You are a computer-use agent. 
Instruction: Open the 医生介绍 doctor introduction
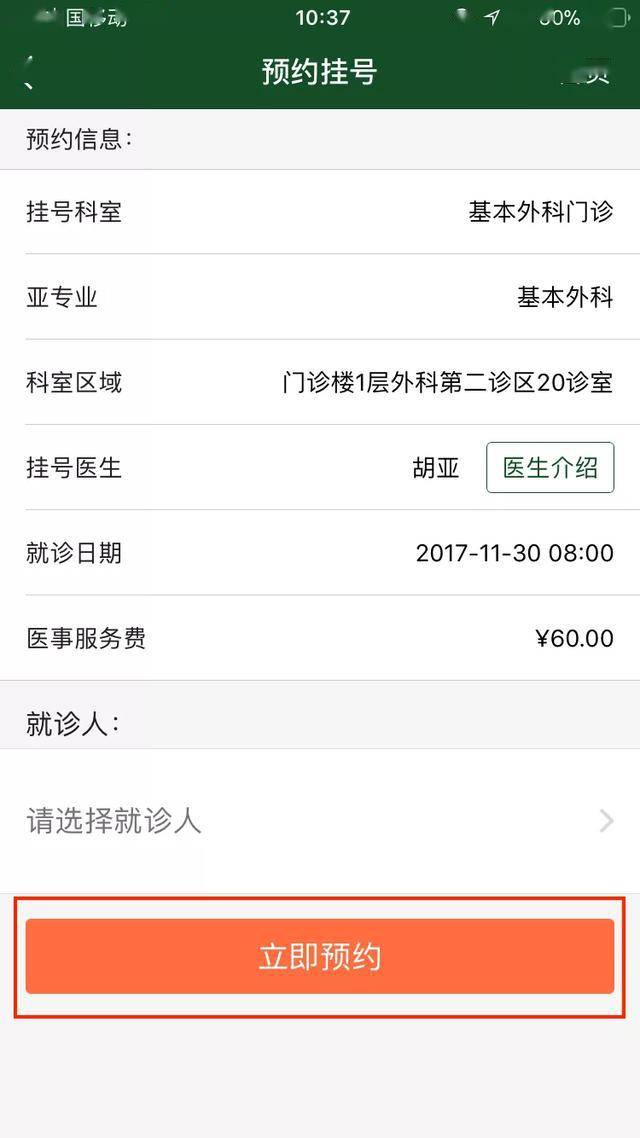click(x=550, y=467)
